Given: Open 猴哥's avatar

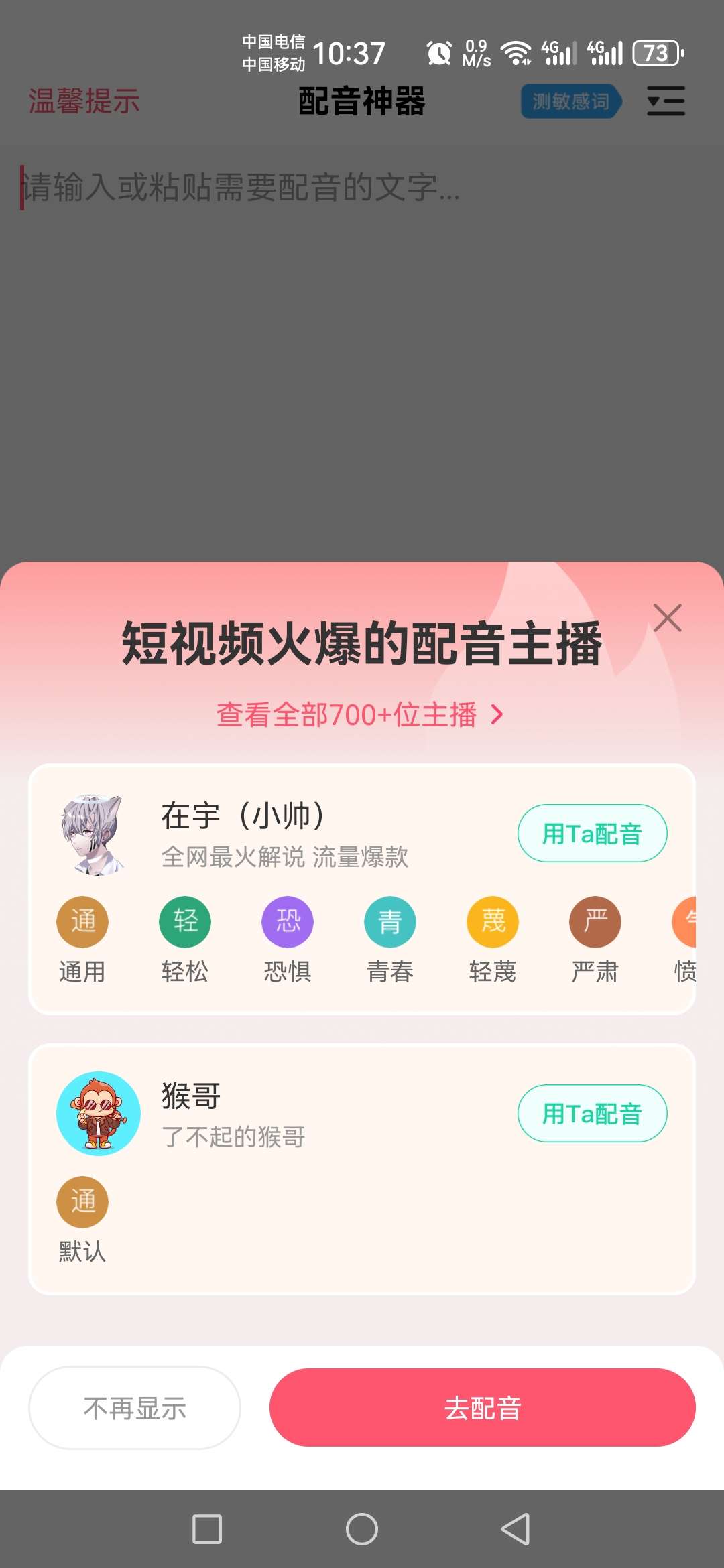Looking at the screenshot, I should [99, 1114].
